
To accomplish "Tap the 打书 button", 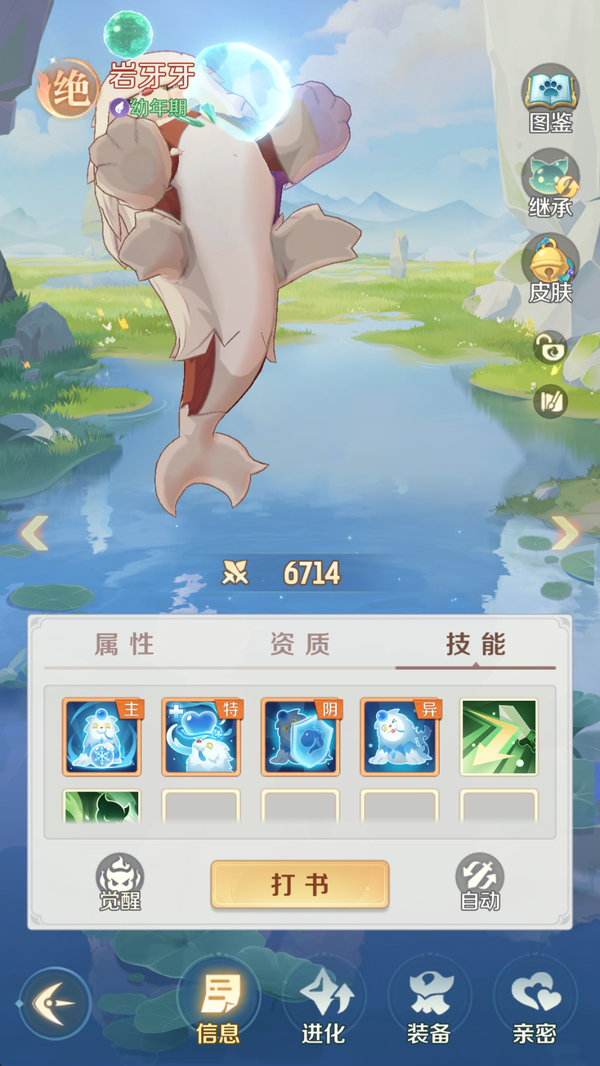I will click(x=300, y=885).
